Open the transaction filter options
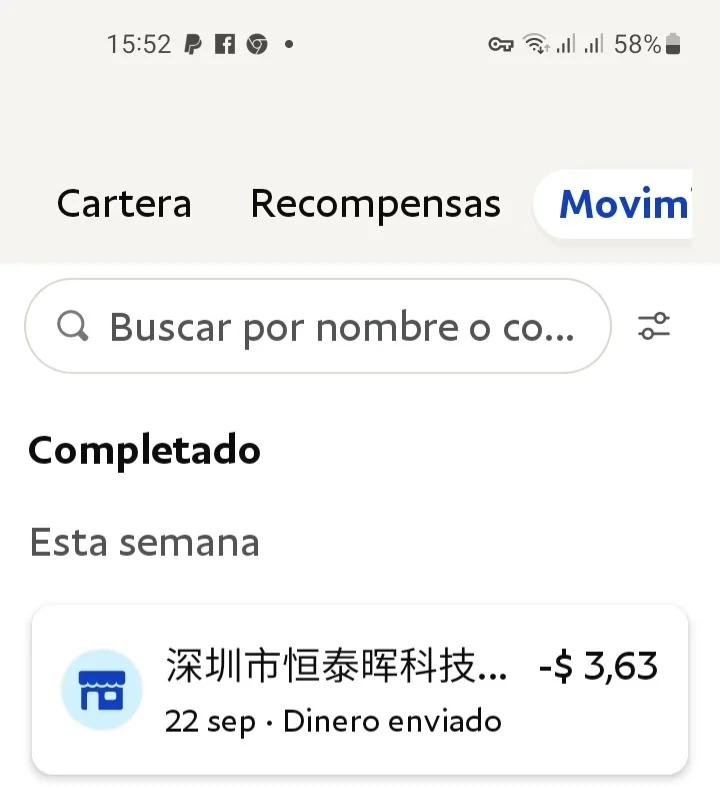This screenshot has height=787, width=720. pos(654,326)
